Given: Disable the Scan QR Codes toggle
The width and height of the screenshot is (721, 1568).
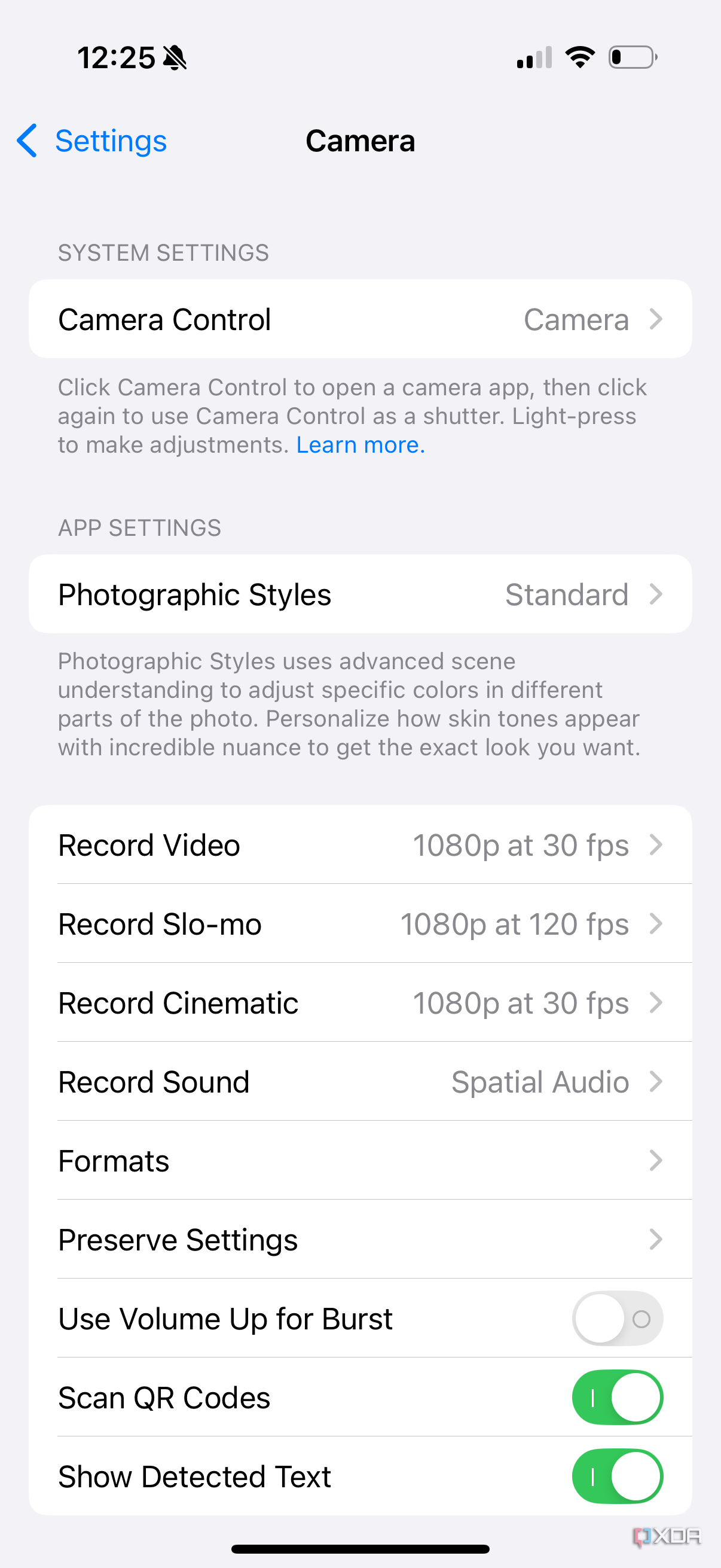Looking at the screenshot, I should 616,1398.
